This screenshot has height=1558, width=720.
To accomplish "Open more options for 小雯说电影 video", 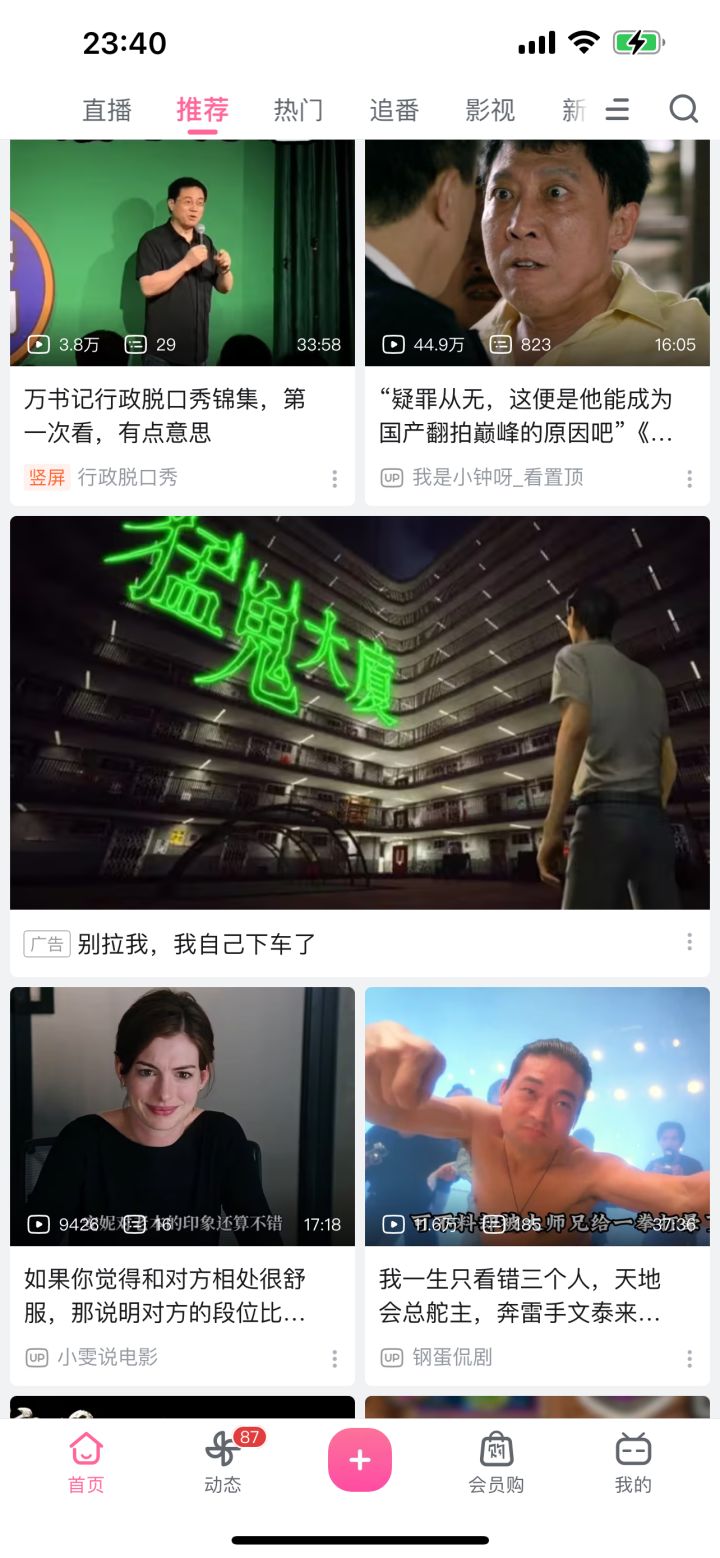I will (334, 1358).
